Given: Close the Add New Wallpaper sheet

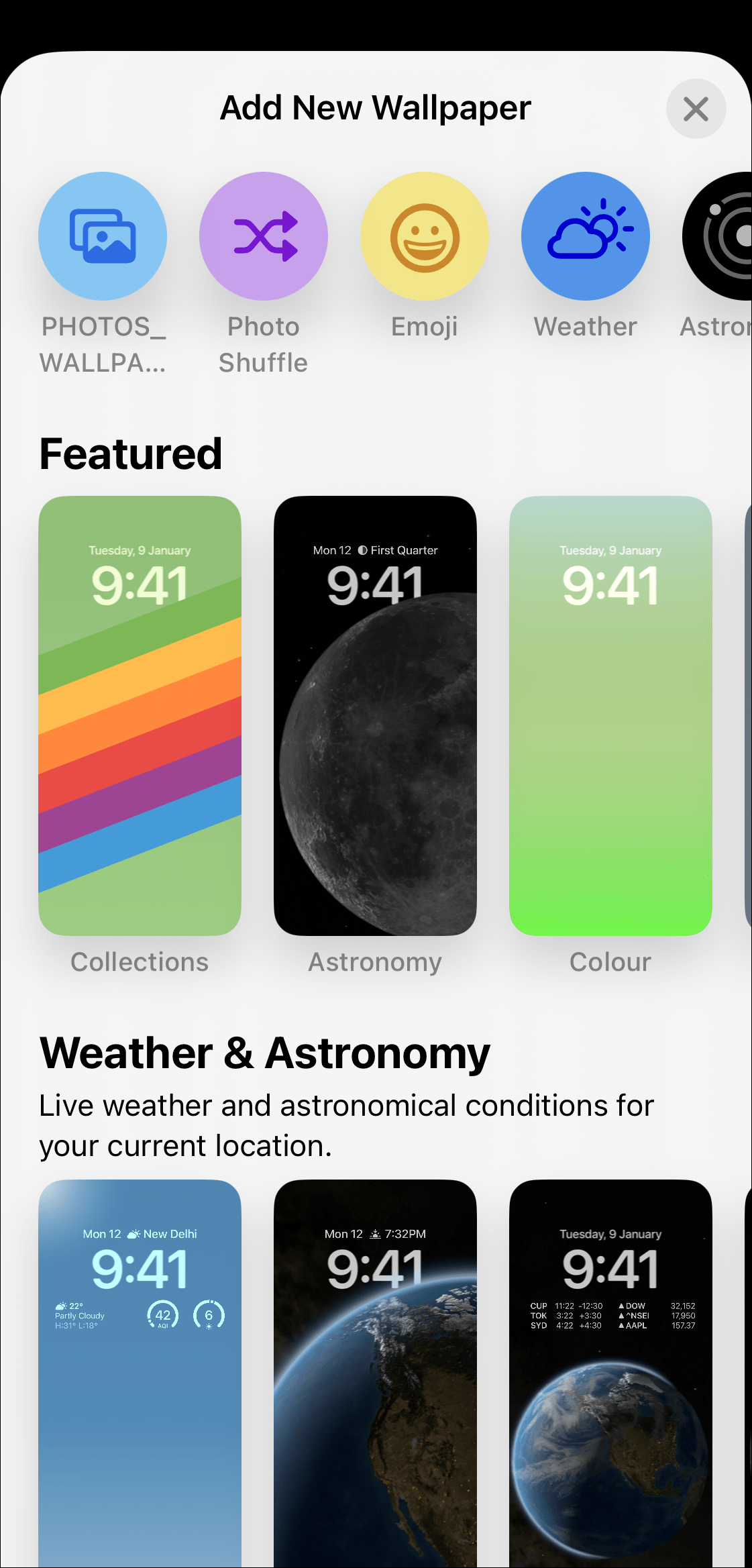Looking at the screenshot, I should (x=696, y=109).
